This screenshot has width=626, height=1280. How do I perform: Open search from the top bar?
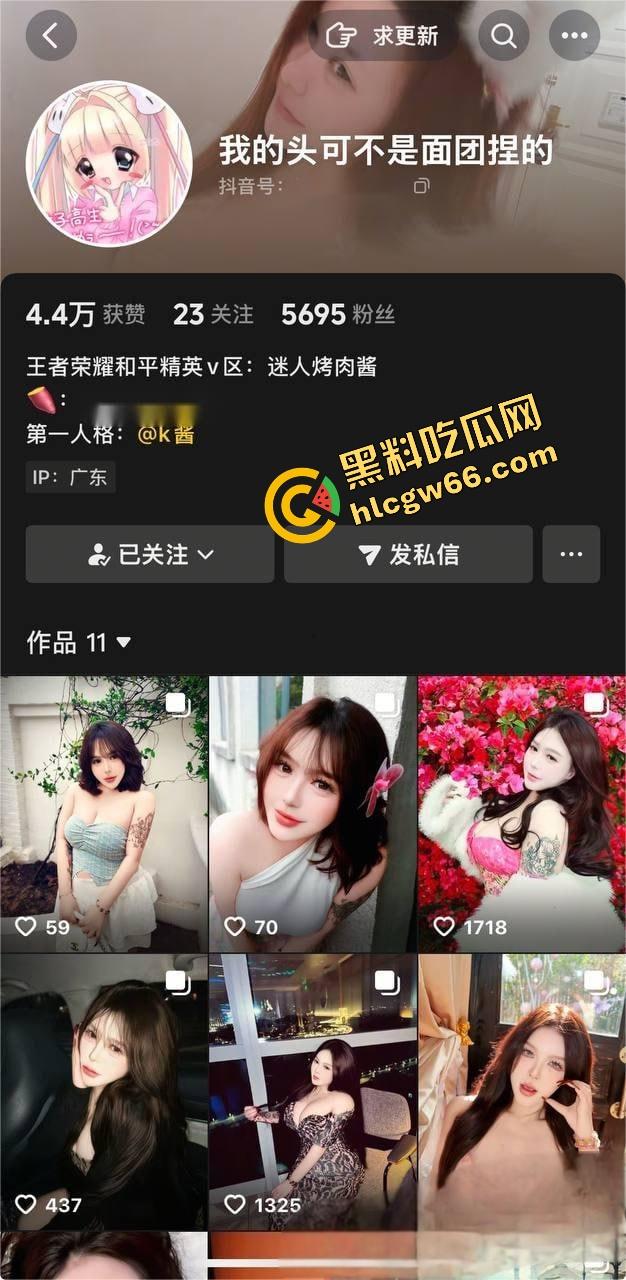coord(504,37)
